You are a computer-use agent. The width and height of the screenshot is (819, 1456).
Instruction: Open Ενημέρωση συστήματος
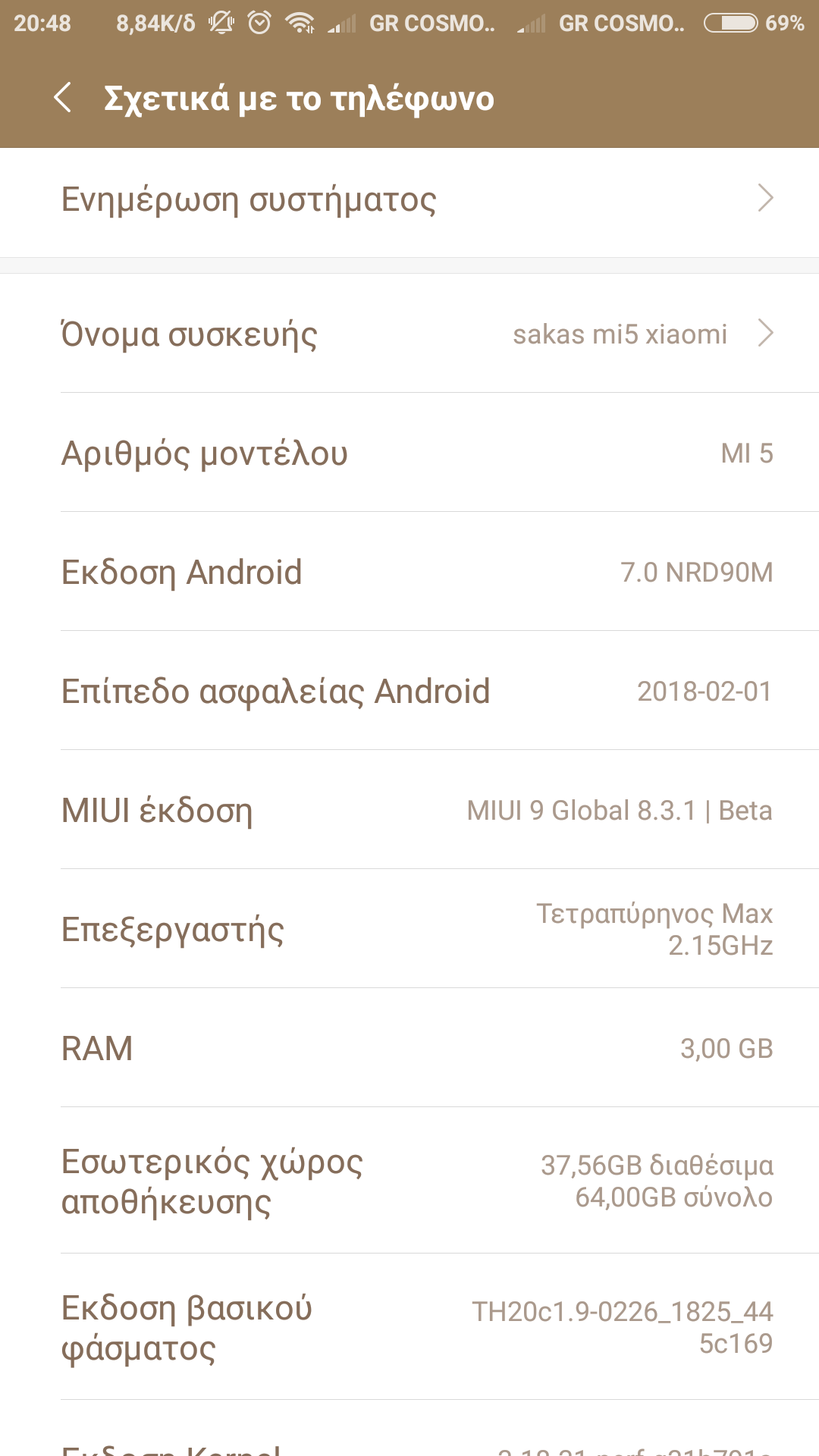point(409,200)
